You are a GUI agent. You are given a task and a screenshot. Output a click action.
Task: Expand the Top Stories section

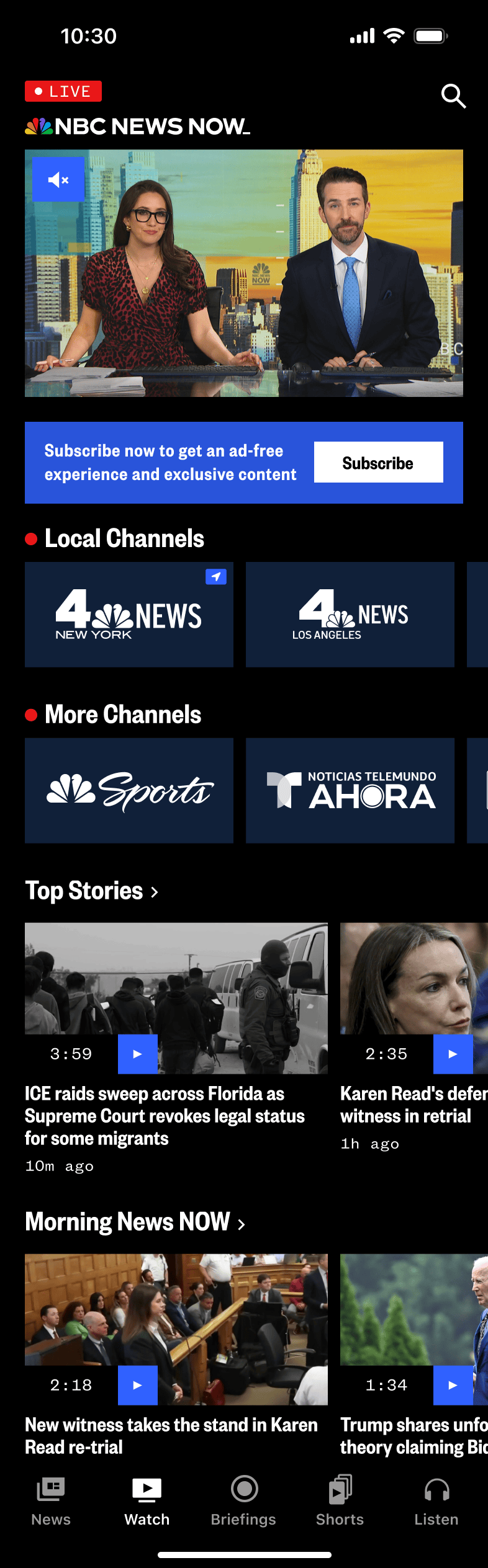tap(92, 891)
